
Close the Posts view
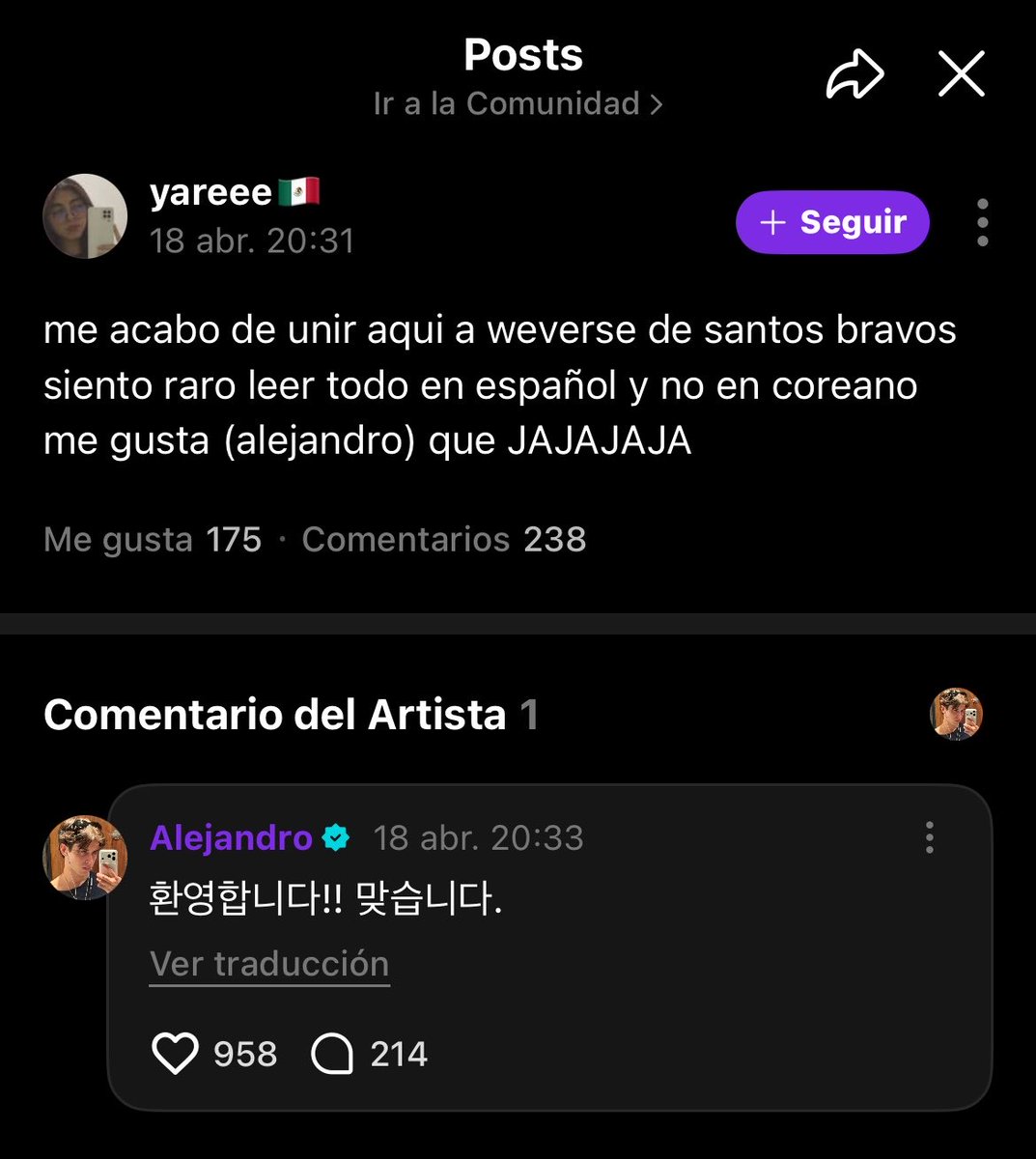[x=961, y=74]
